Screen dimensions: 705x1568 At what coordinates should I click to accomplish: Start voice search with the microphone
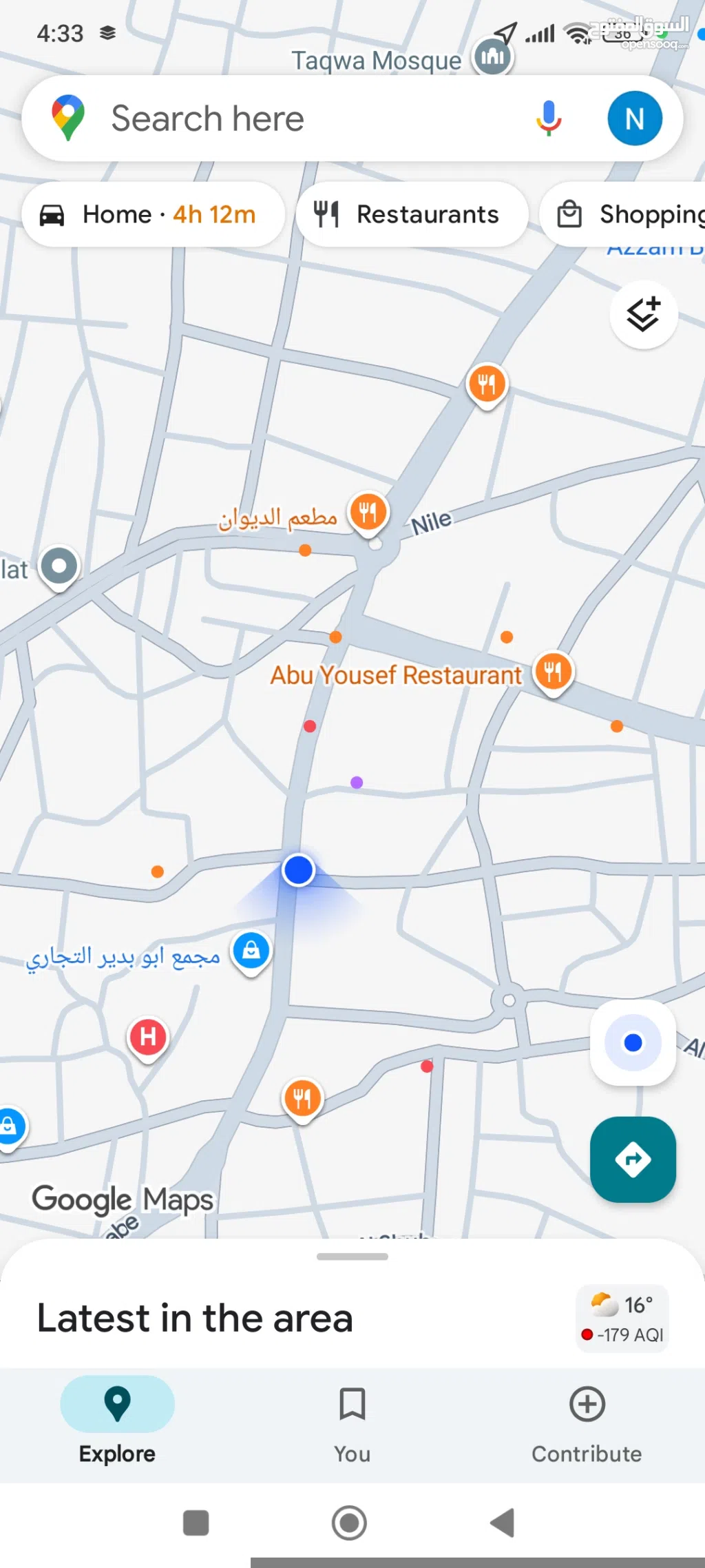(x=549, y=118)
